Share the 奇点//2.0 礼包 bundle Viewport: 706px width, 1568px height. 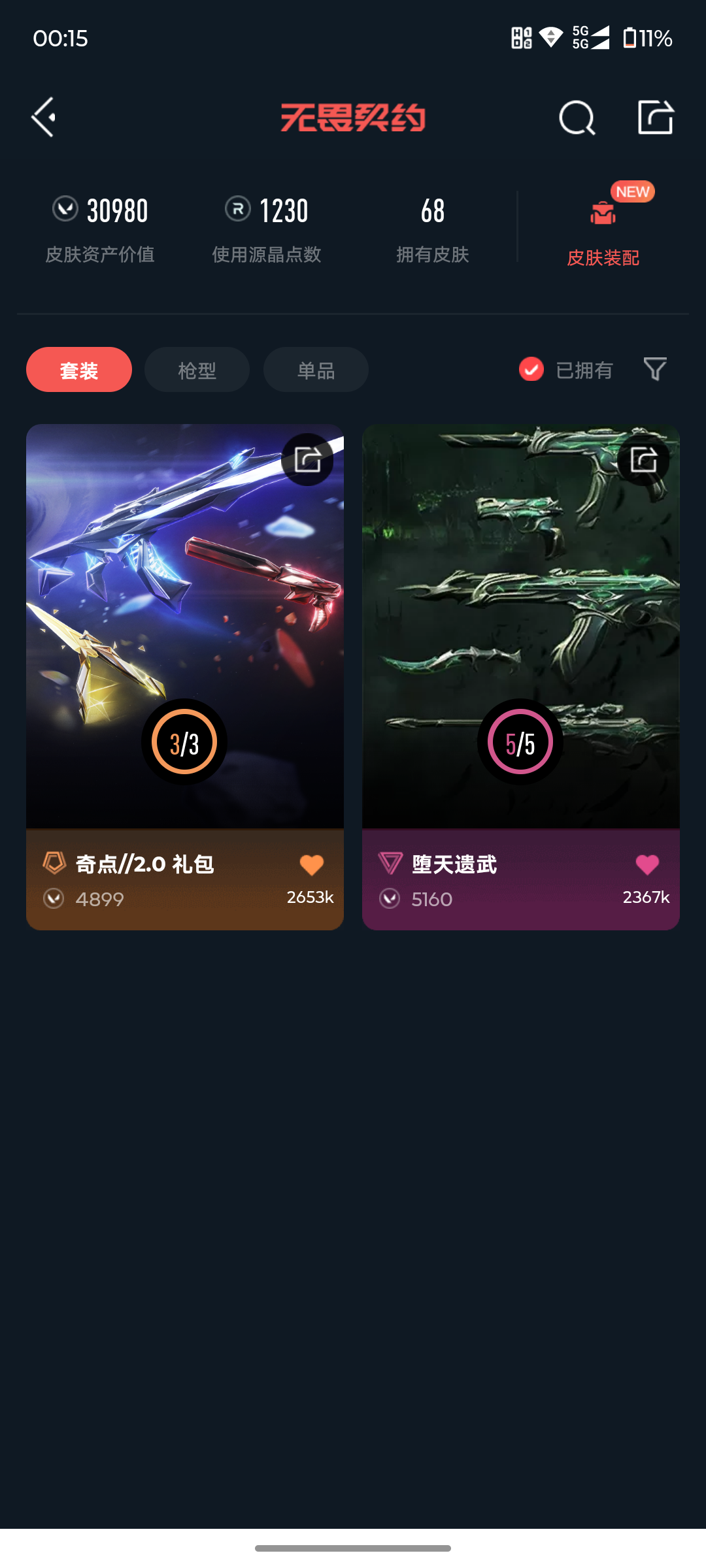[x=307, y=459]
